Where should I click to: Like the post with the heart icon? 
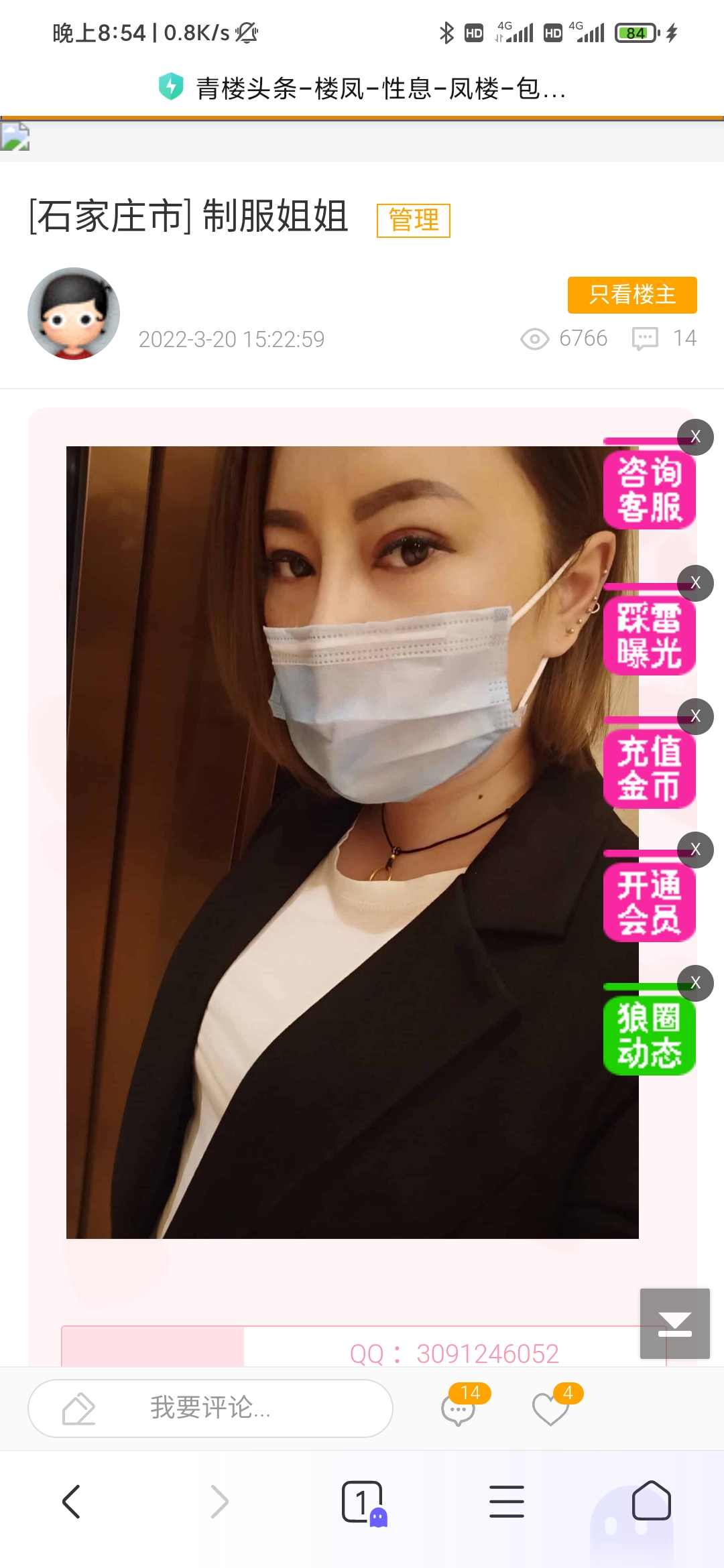click(550, 1409)
